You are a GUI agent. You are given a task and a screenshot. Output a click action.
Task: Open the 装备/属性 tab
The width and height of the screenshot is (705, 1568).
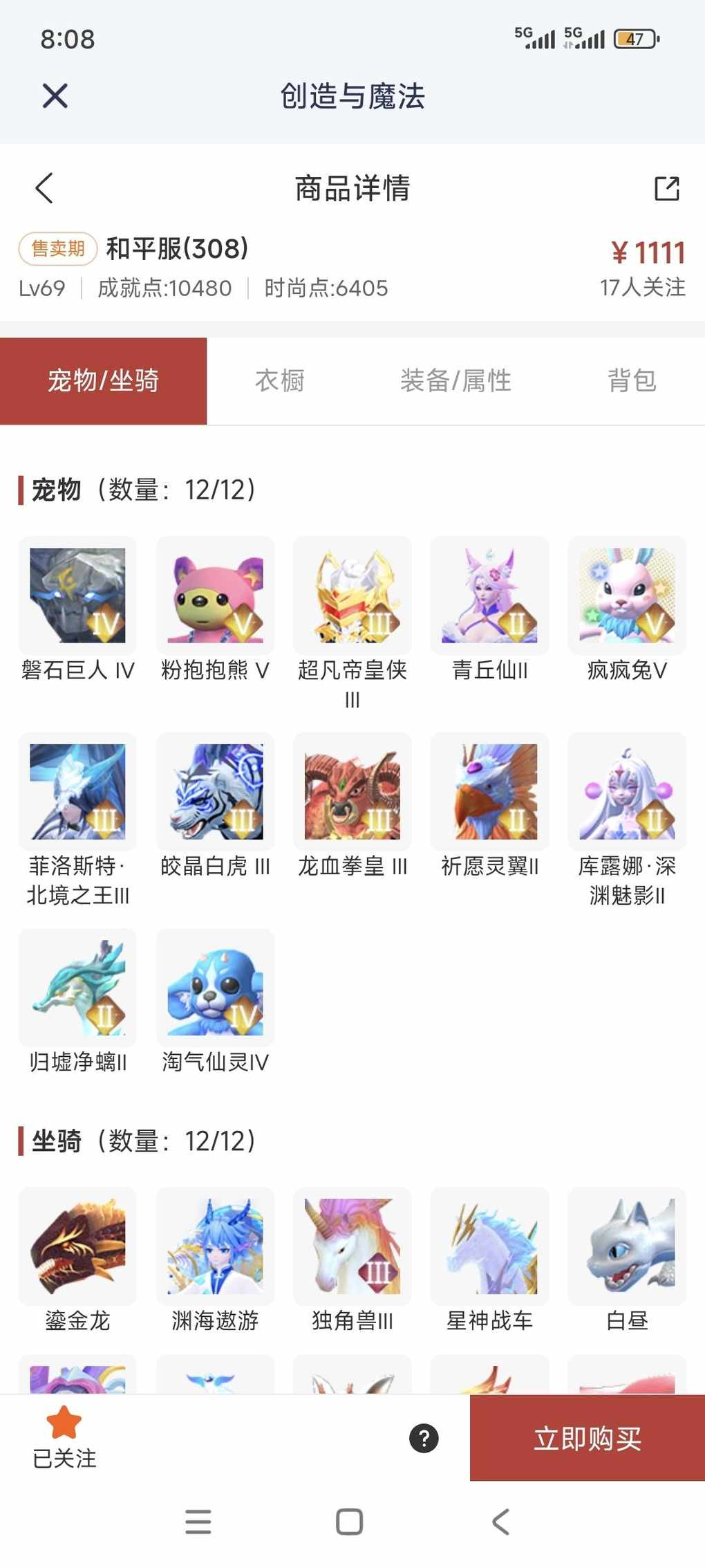coord(455,381)
